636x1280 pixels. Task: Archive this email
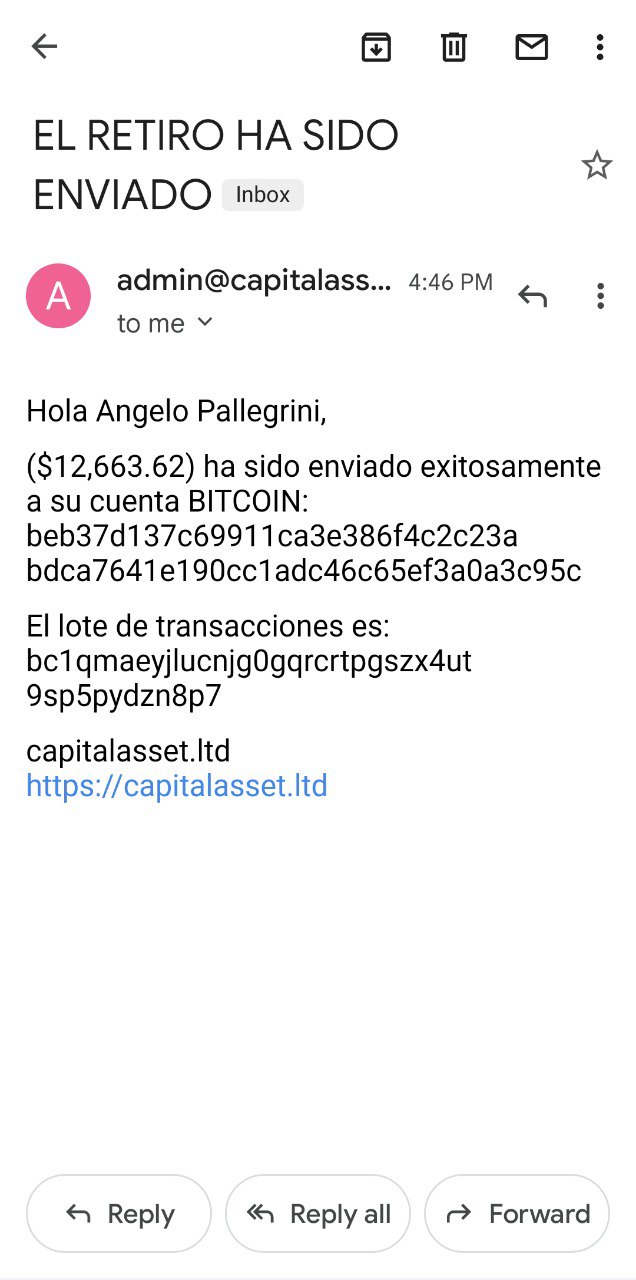click(376, 47)
